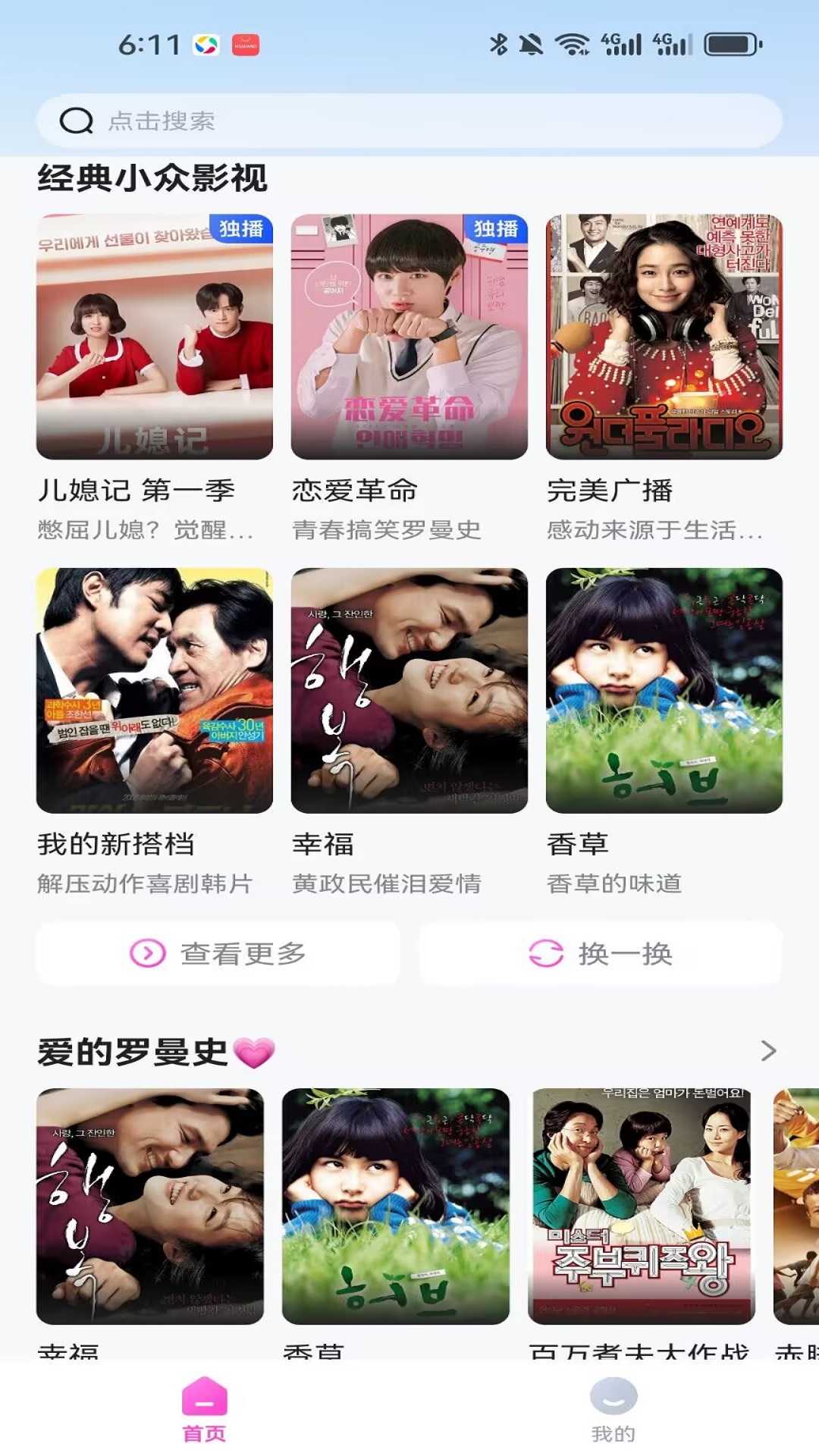Screen dimensions: 819x1456
Task: Go to the 我的 tab
Action: (x=613, y=1410)
